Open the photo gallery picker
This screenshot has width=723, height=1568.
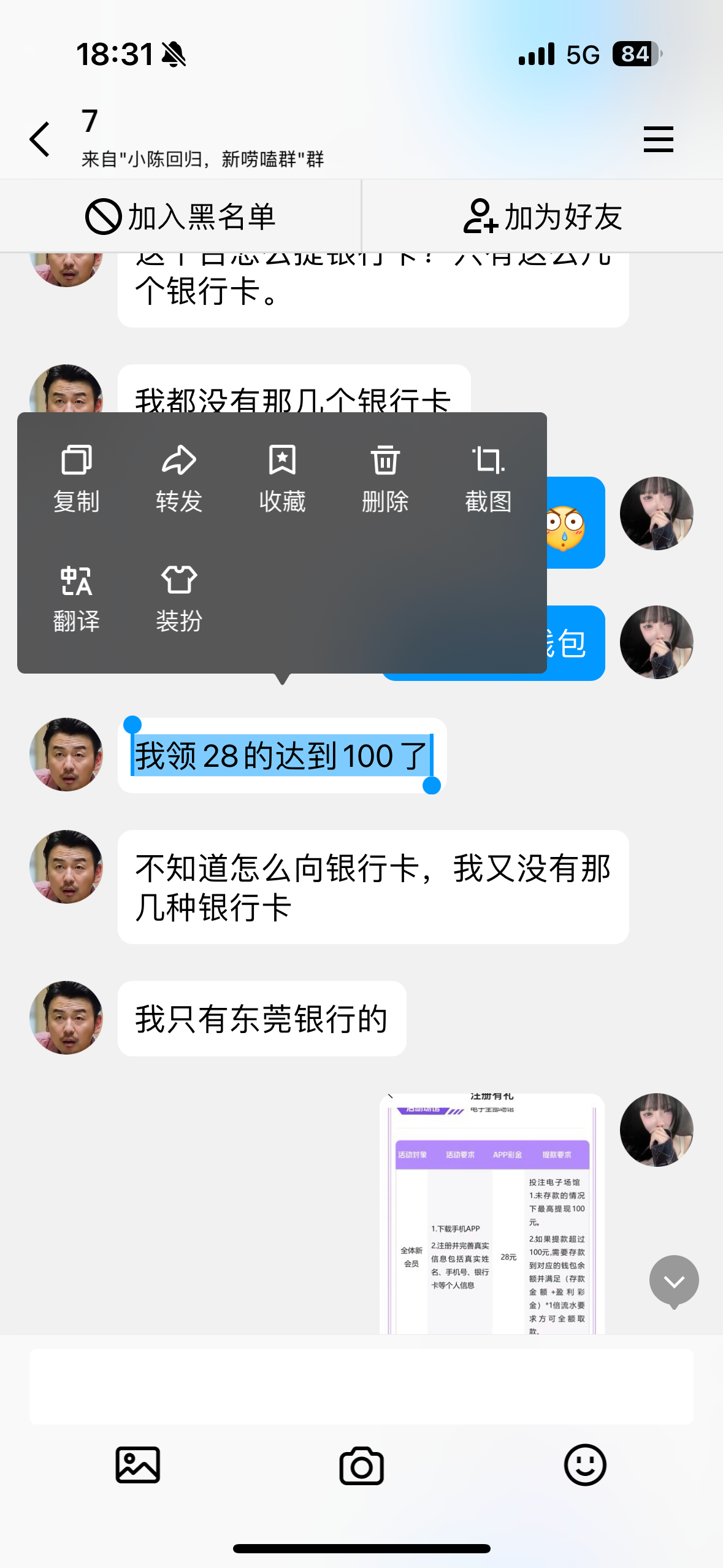point(138,1465)
